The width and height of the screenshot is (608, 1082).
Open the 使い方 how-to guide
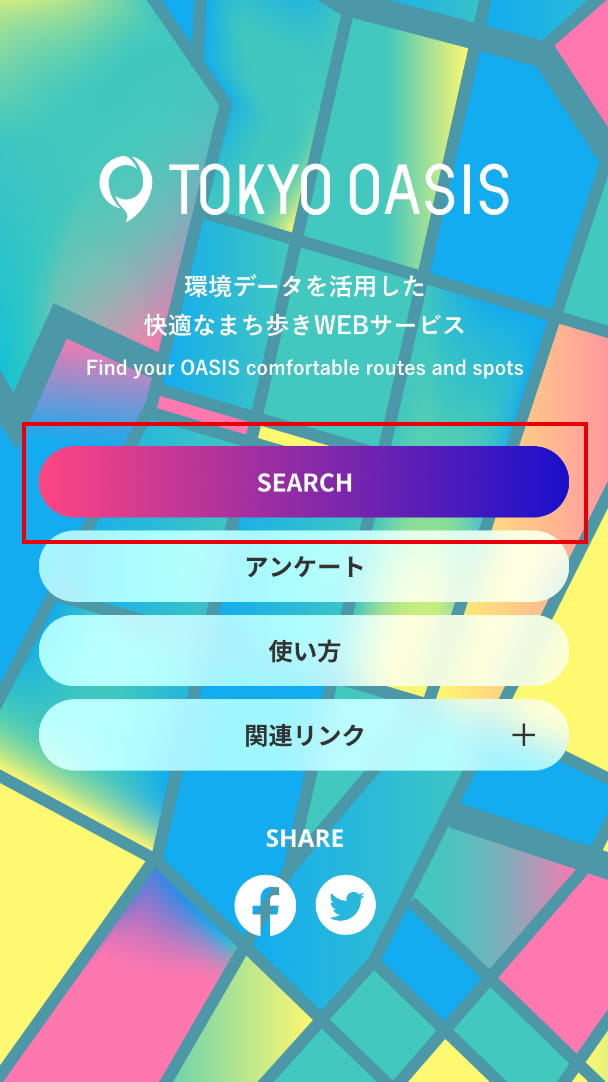pyautogui.click(x=304, y=651)
